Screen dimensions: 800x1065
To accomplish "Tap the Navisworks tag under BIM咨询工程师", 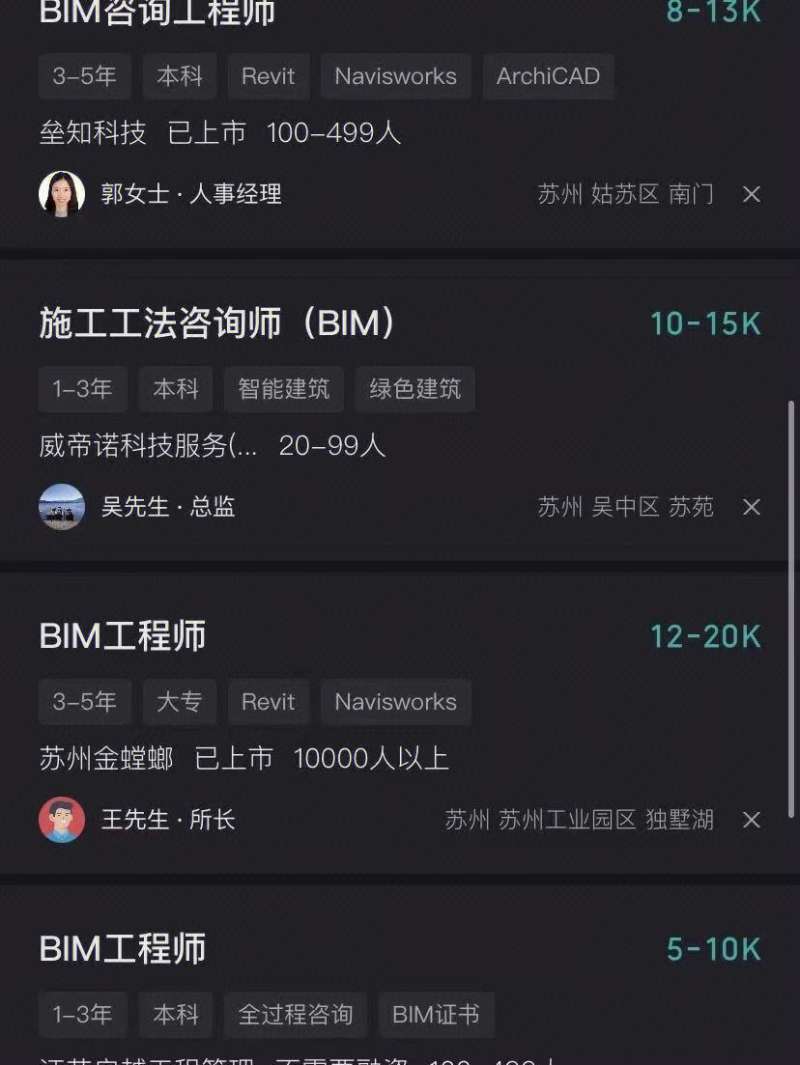I will [x=396, y=76].
